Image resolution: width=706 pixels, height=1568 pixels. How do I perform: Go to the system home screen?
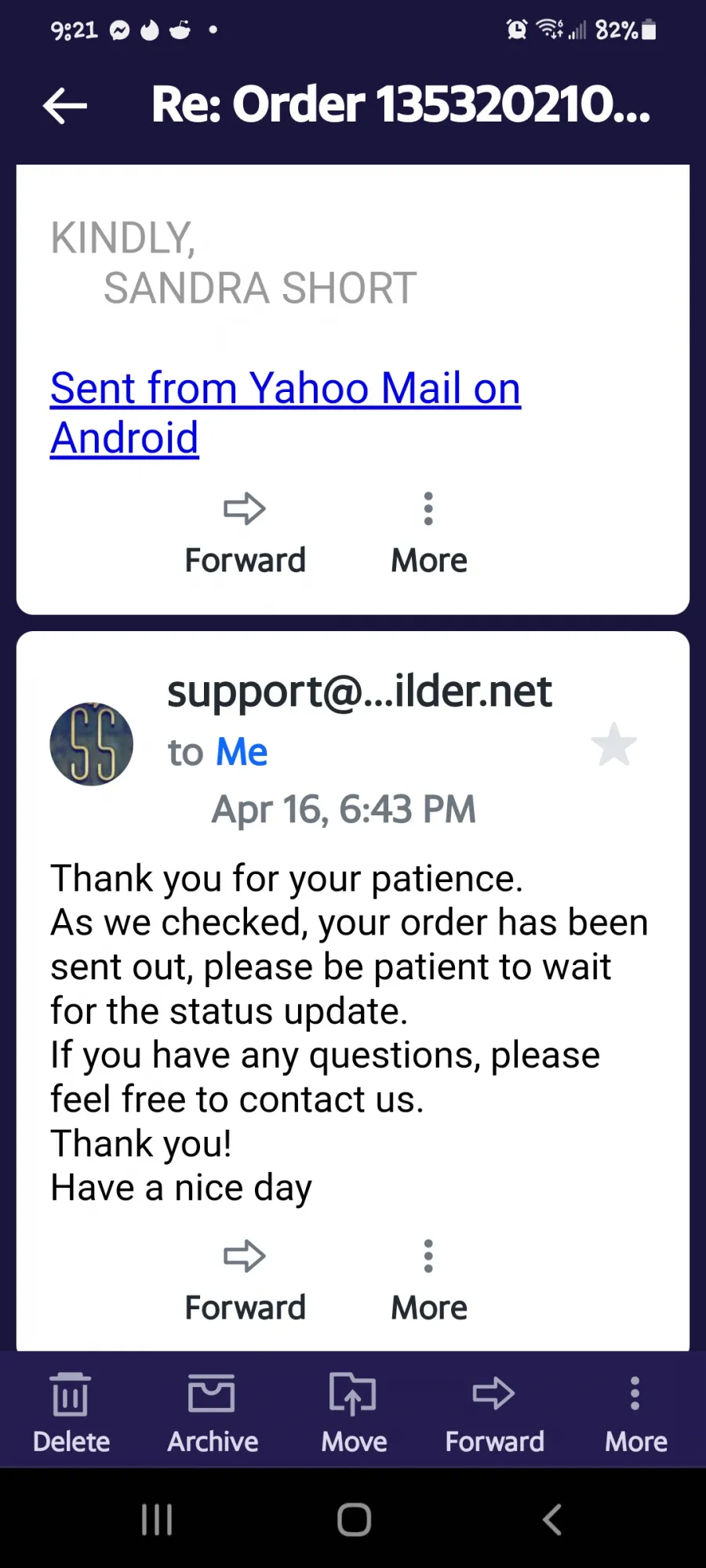(354, 1519)
